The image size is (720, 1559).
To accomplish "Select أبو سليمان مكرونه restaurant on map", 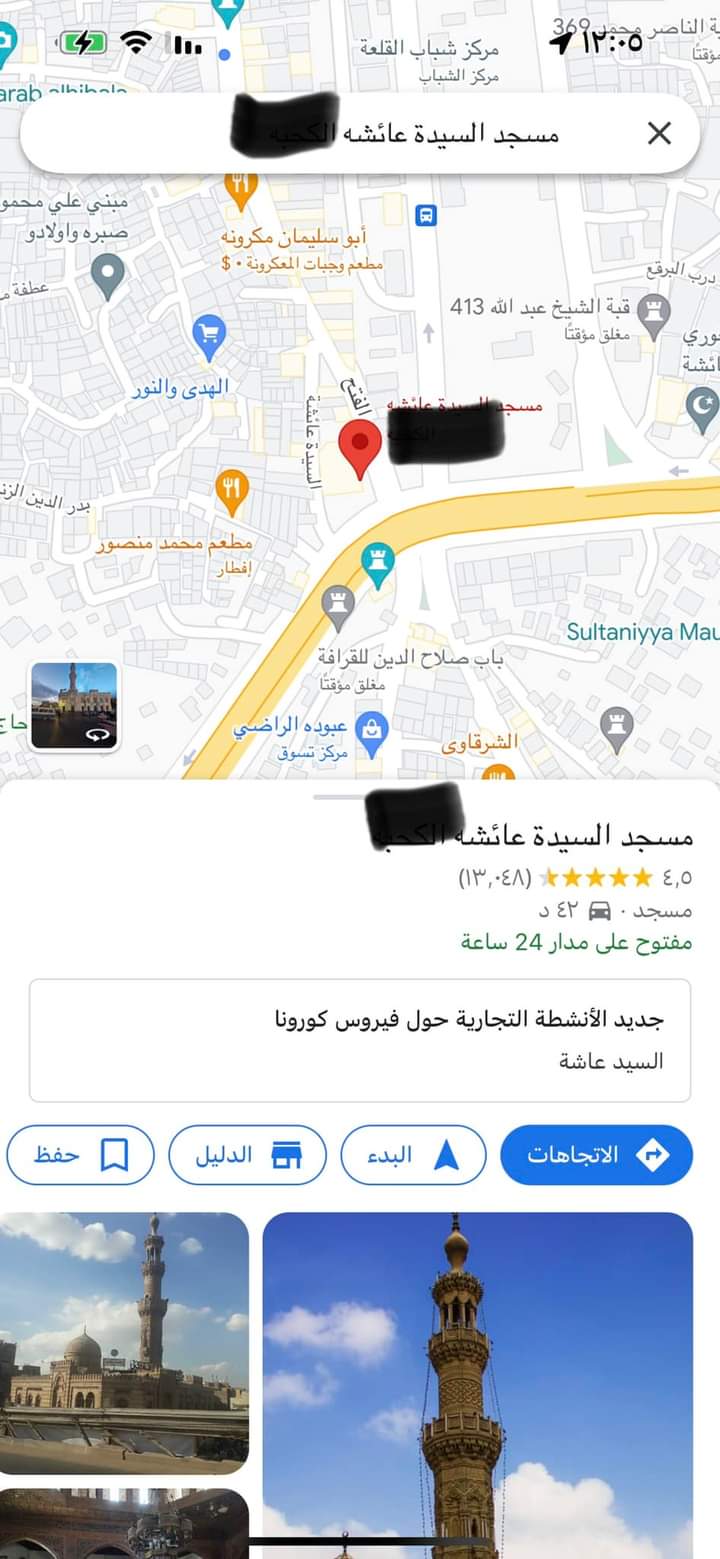I will click(x=239, y=186).
